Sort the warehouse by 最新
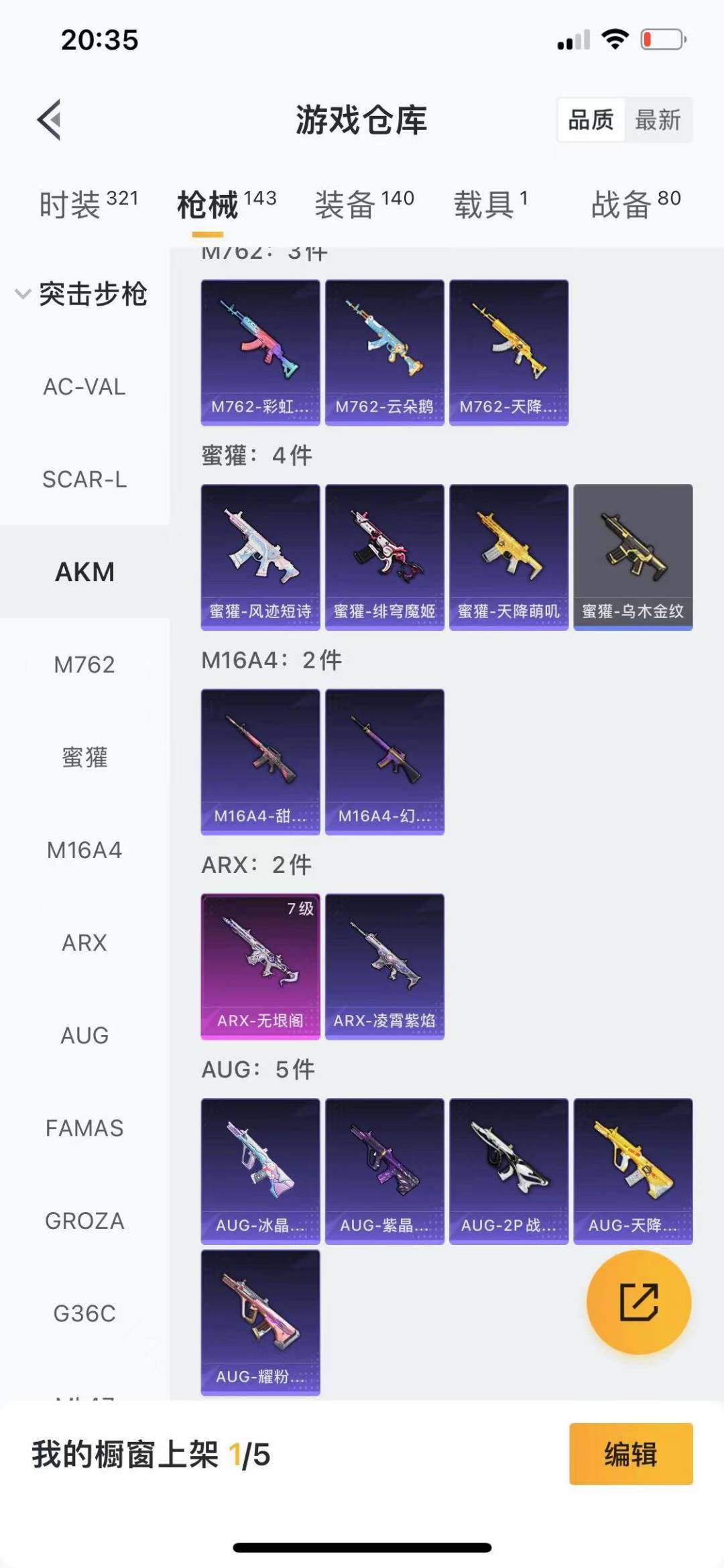The image size is (724, 1568). (658, 120)
